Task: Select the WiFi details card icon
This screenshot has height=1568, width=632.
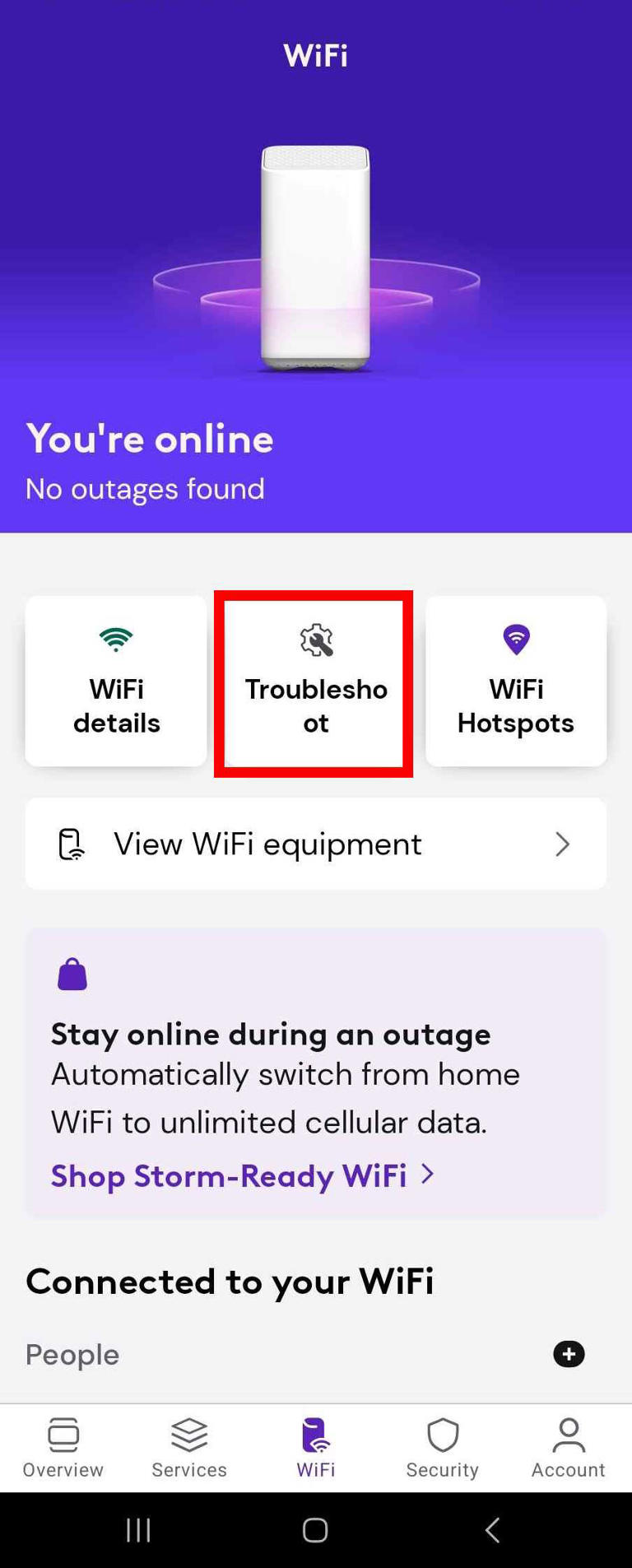Action: point(115,639)
